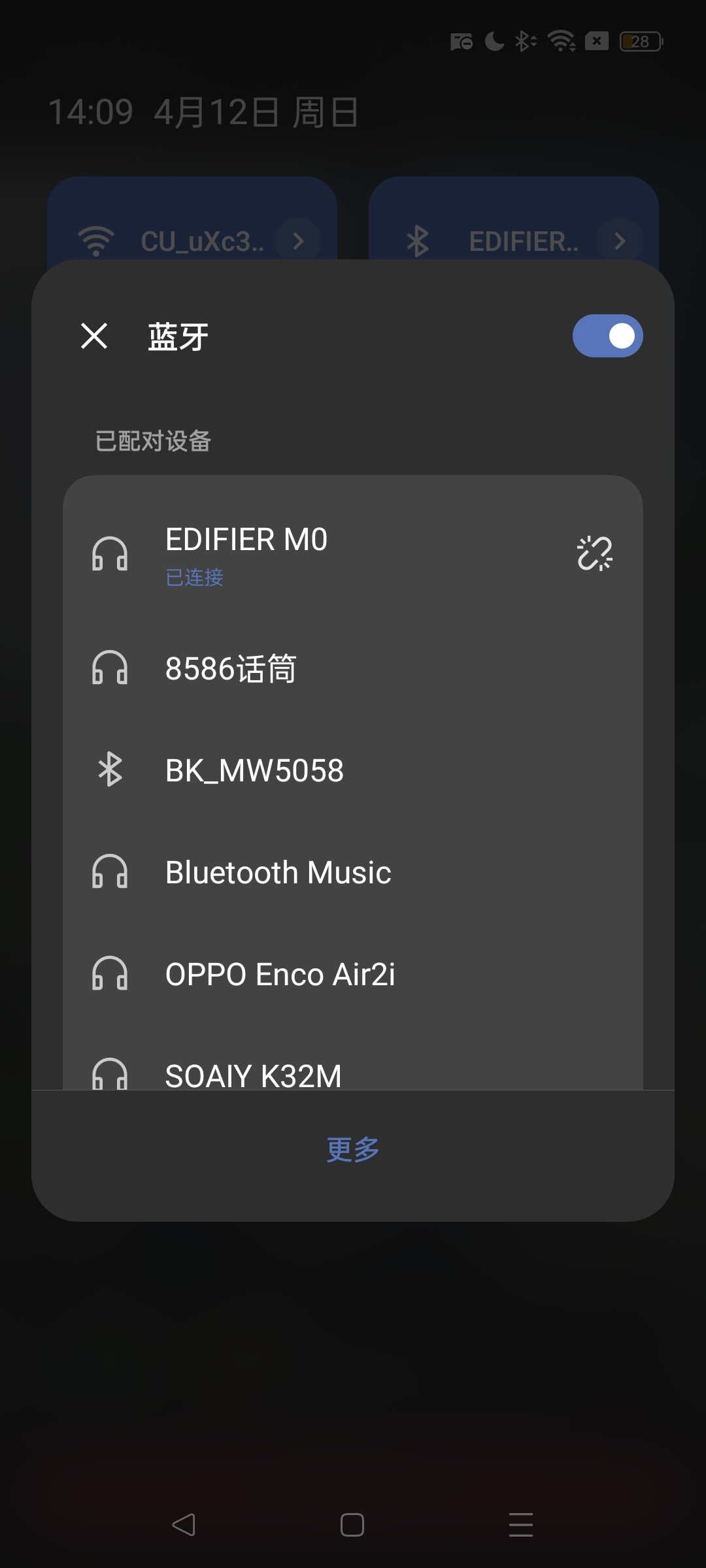Close the Bluetooth panel
The image size is (706, 1568).
[94, 336]
